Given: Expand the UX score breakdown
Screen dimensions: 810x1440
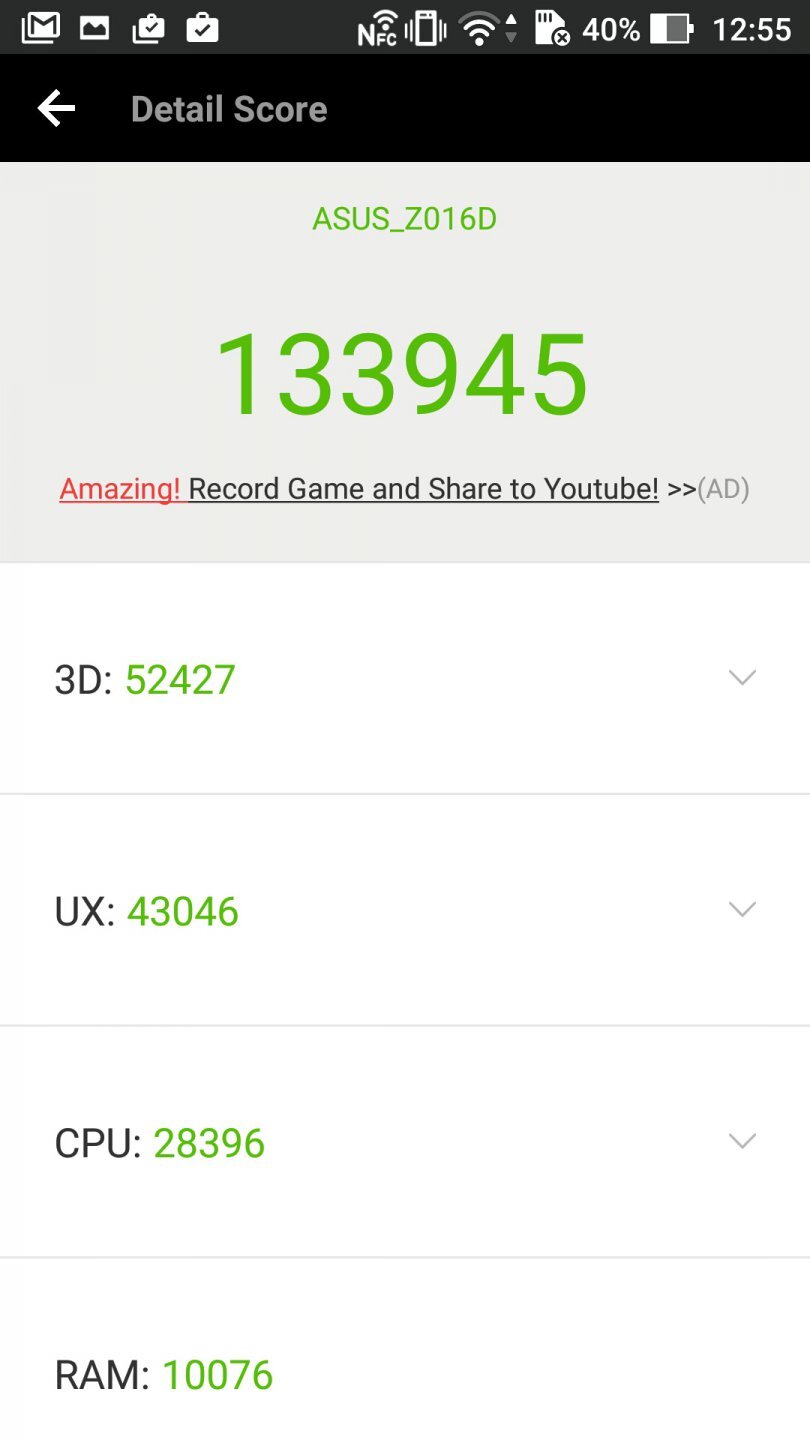Looking at the screenshot, I should (x=741, y=909).
